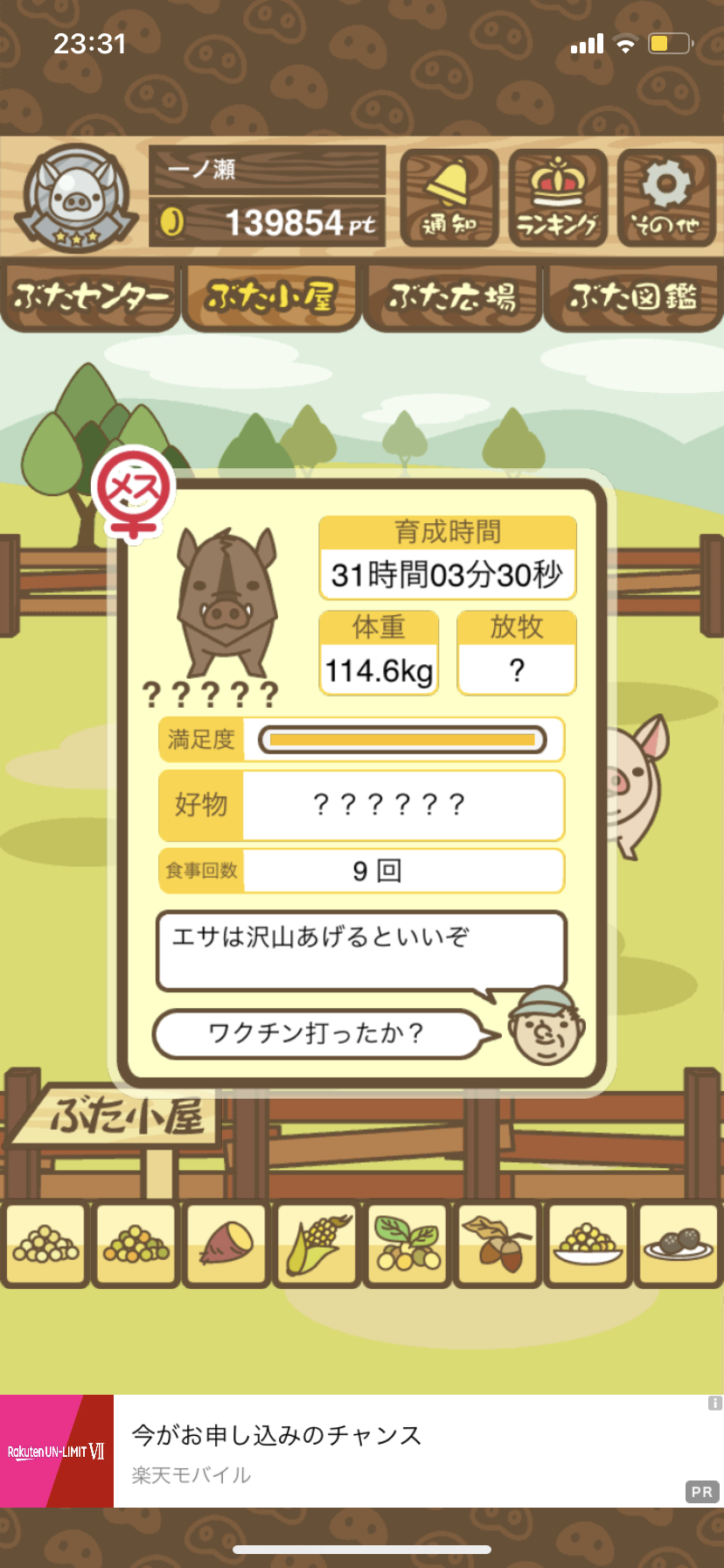Open the その他 settings gear
The height and width of the screenshot is (1568, 724).
click(x=666, y=198)
